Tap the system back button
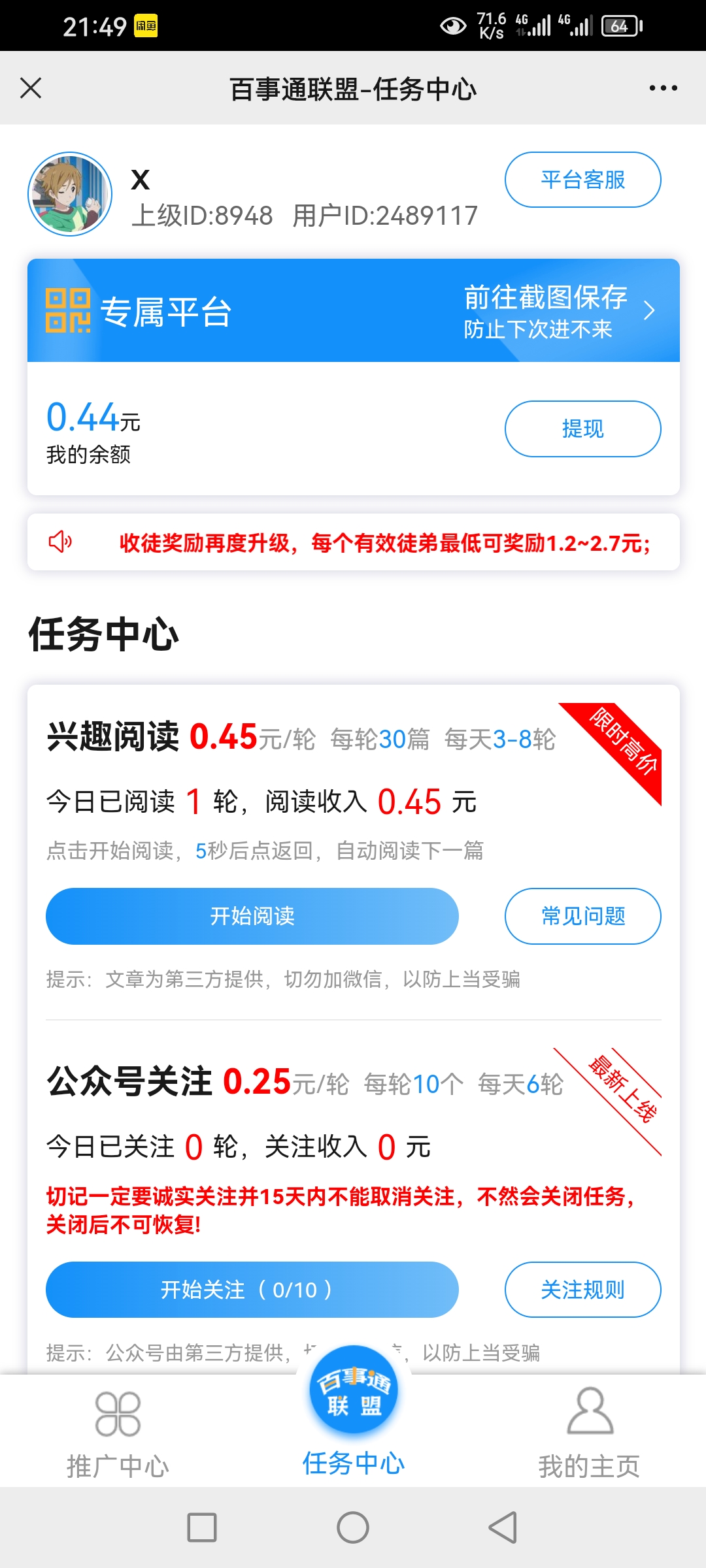The width and height of the screenshot is (706, 1568). (503, 1527)
